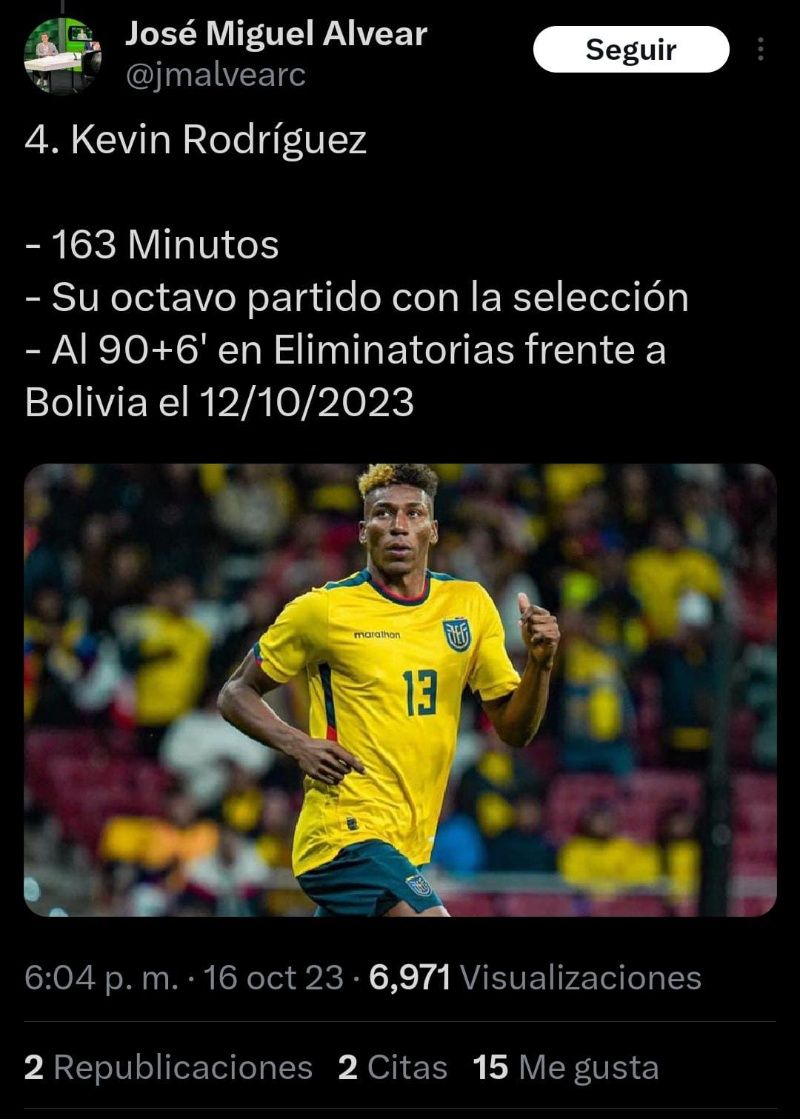See who liked via 15 Me gusta
Image resolution: width=800 pixels, height=1119 pixels.
tap(566, 1067)
